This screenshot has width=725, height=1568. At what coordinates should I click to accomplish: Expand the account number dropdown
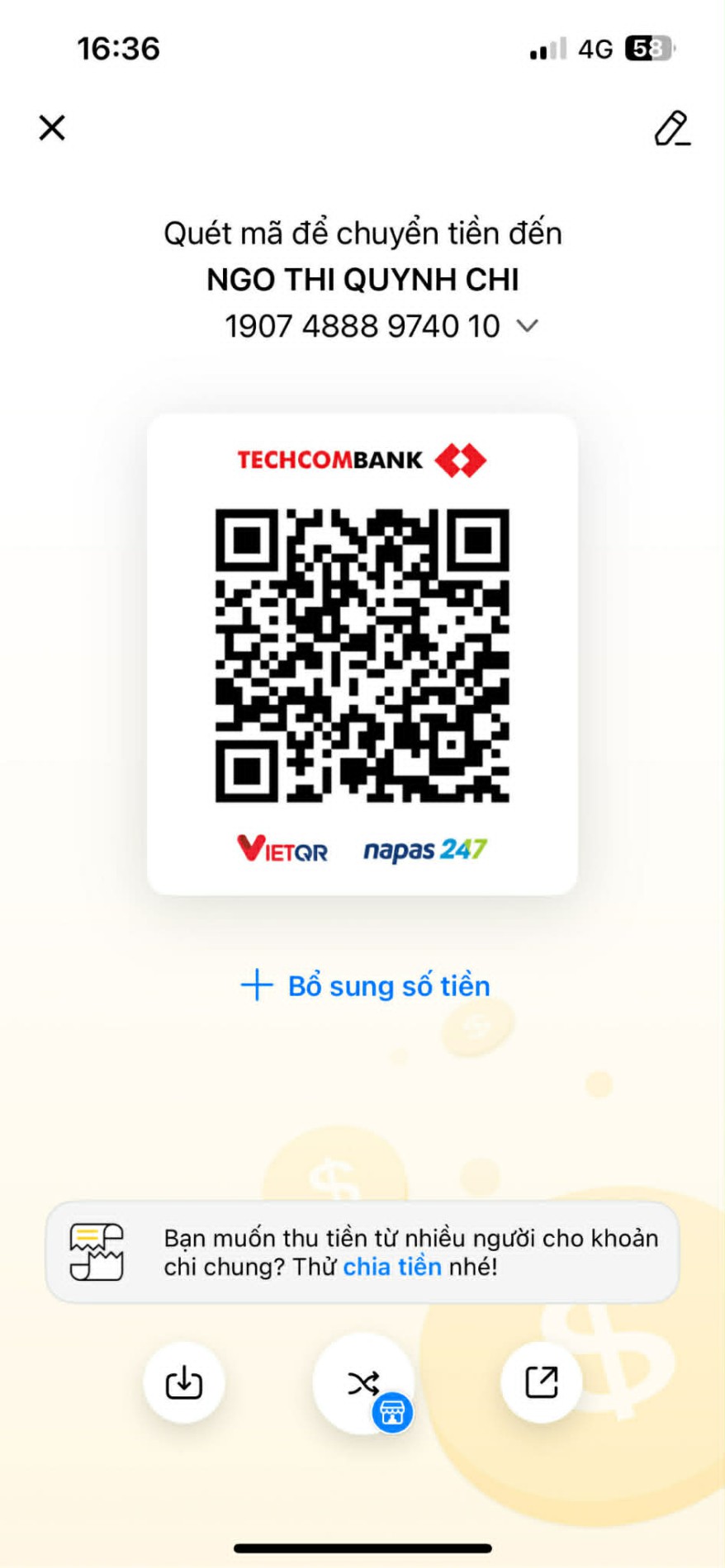[527, 326]
